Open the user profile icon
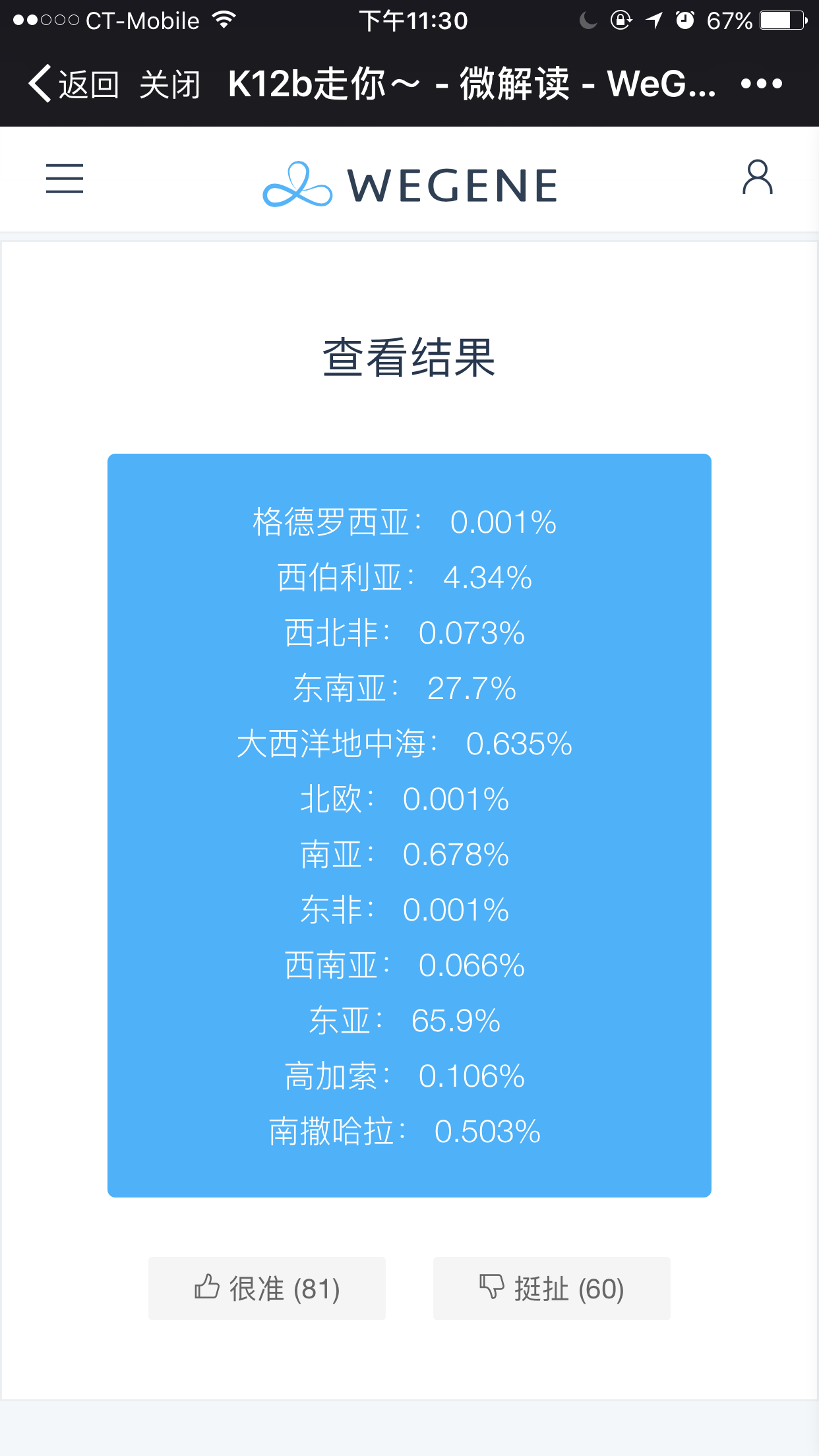 [x=757, y=177]
